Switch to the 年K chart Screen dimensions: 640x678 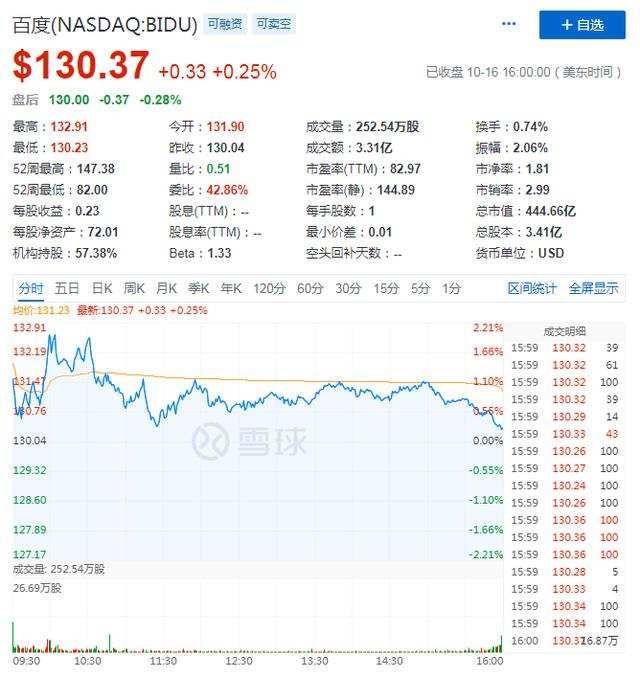point(231,289)
